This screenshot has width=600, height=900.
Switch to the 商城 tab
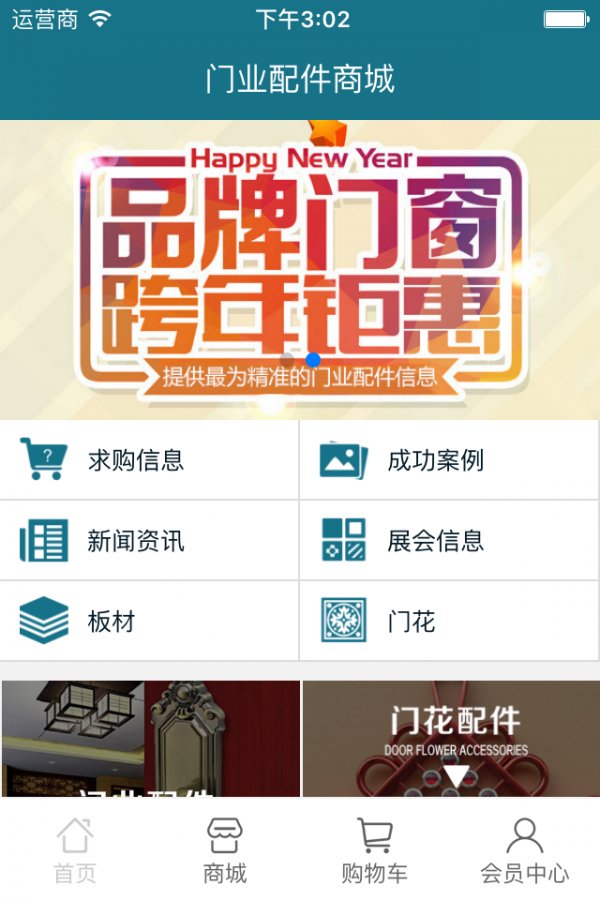click(225, 850)
